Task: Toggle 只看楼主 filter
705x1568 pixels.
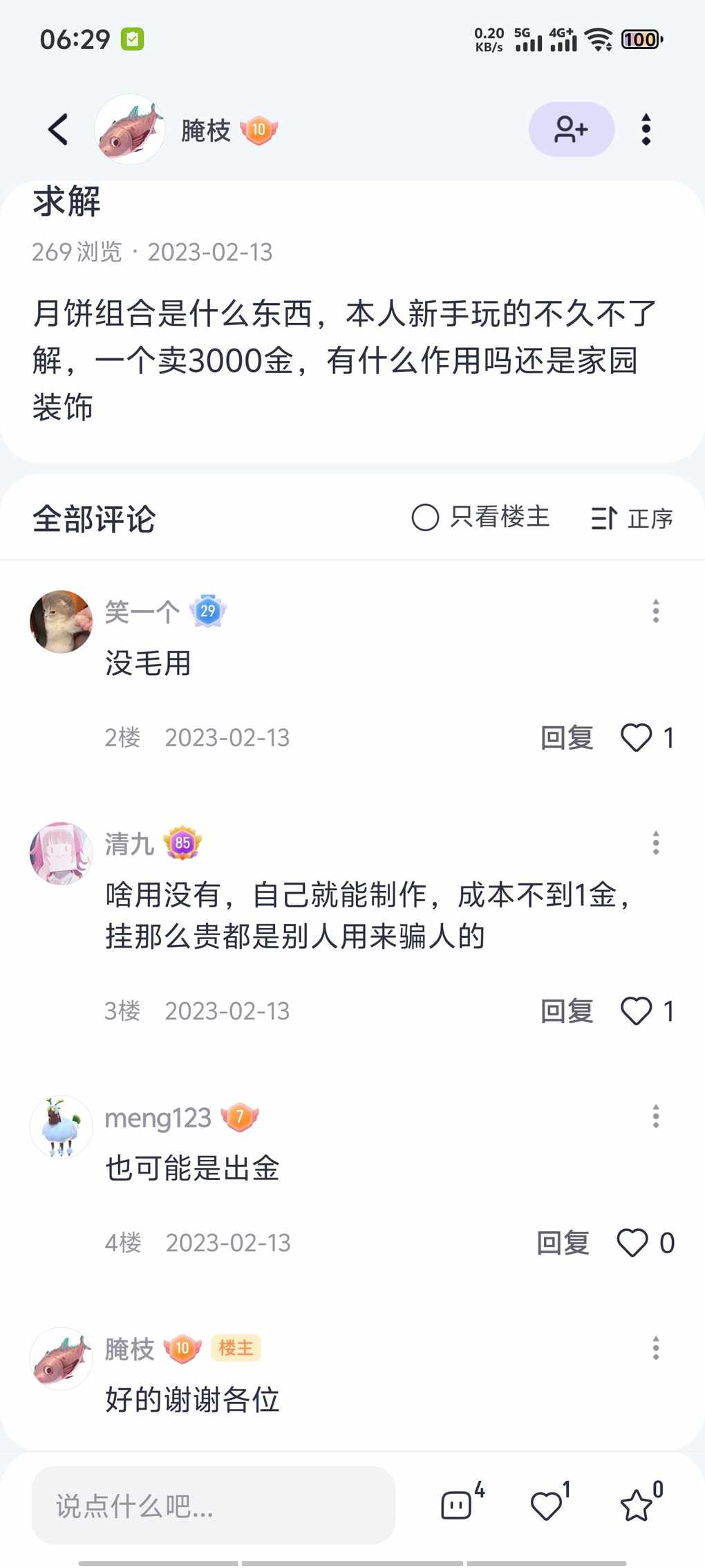Action: (480, 517)
